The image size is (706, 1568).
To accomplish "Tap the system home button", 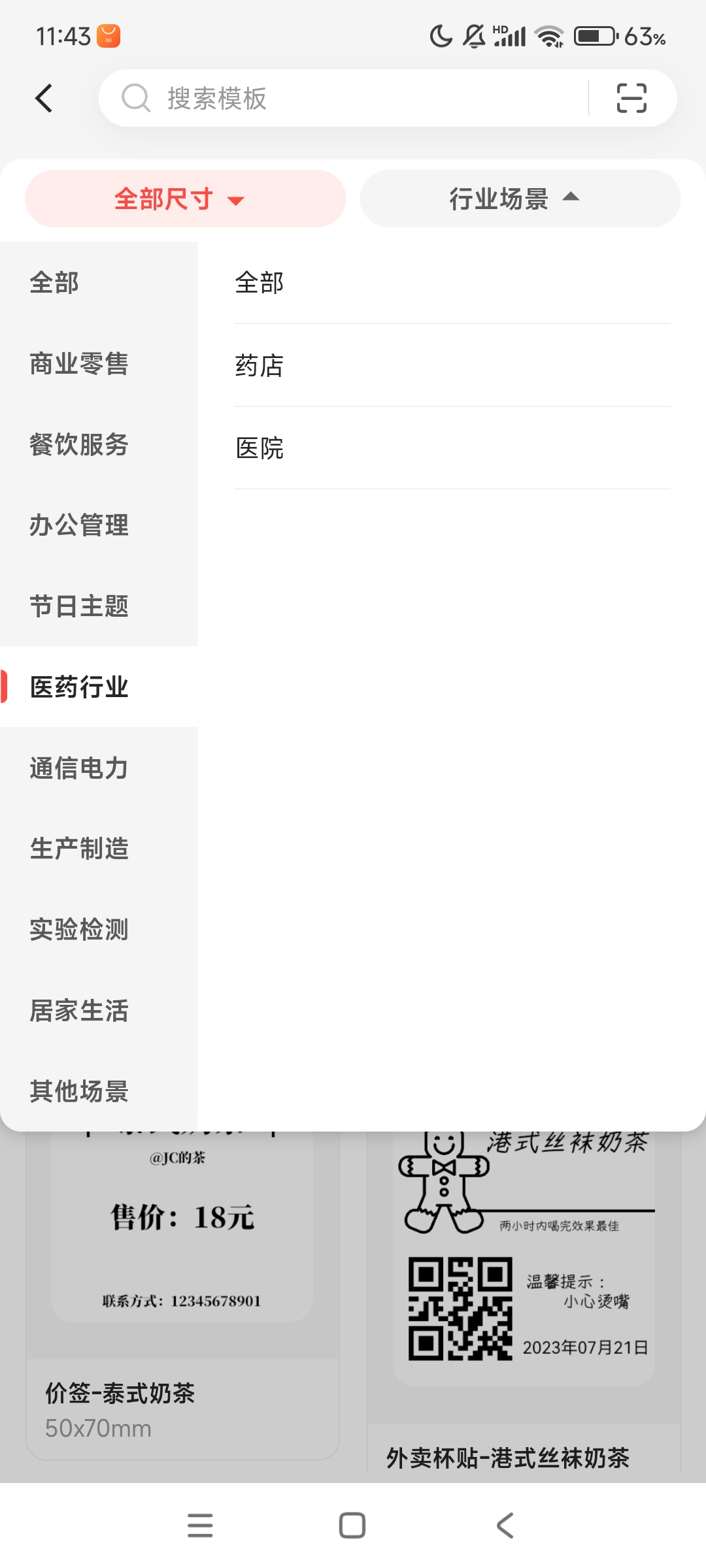I will 352,1526.
